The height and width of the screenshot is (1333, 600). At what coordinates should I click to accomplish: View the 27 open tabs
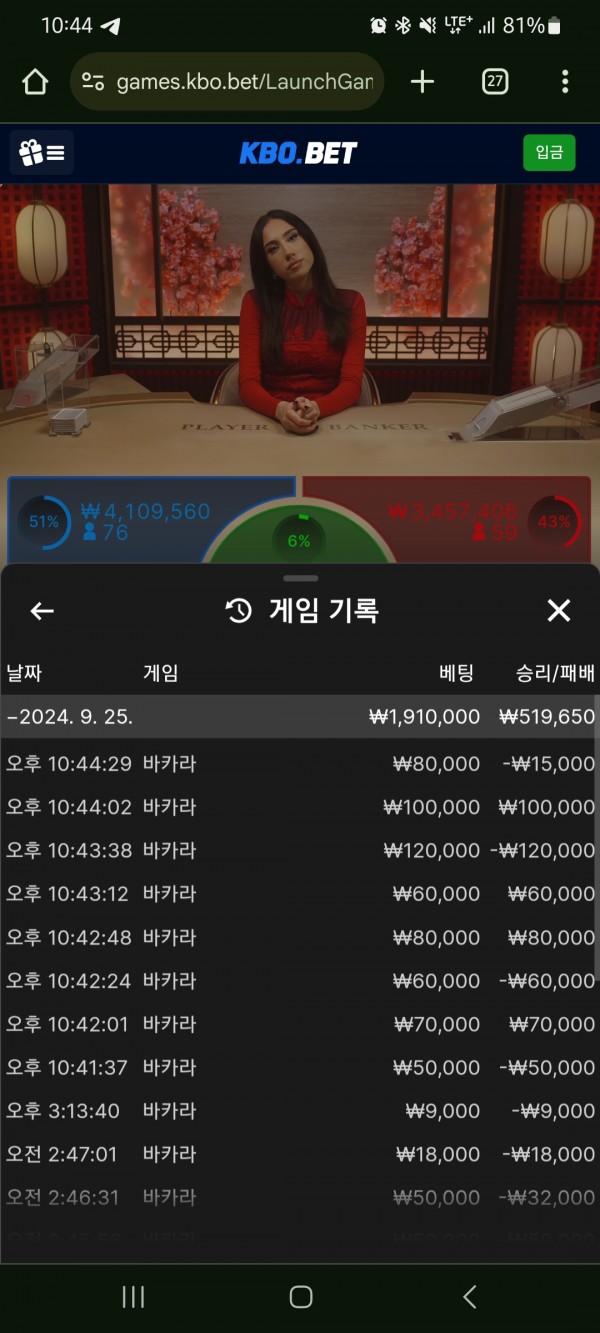click(495, 82)
